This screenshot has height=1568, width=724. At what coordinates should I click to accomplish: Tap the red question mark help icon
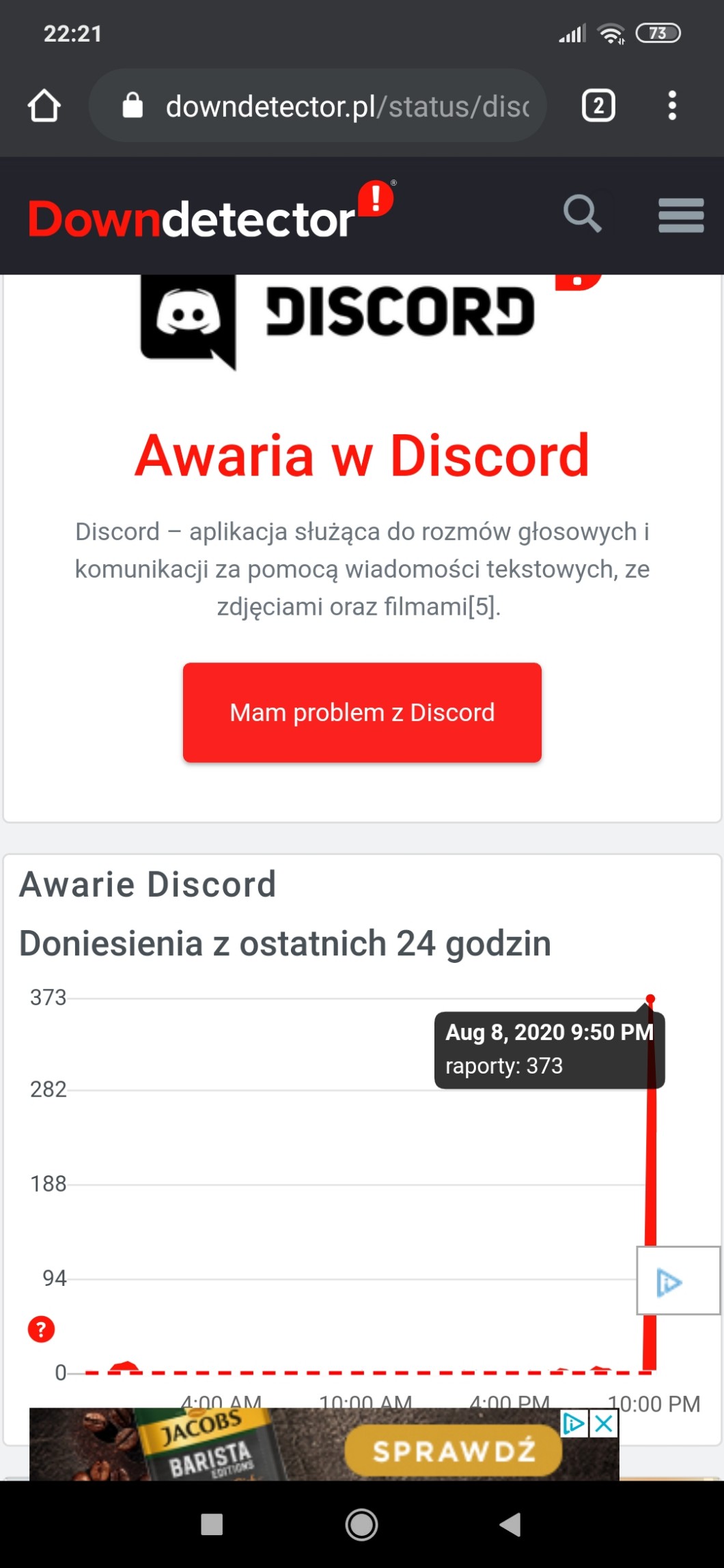[41, 1329]
